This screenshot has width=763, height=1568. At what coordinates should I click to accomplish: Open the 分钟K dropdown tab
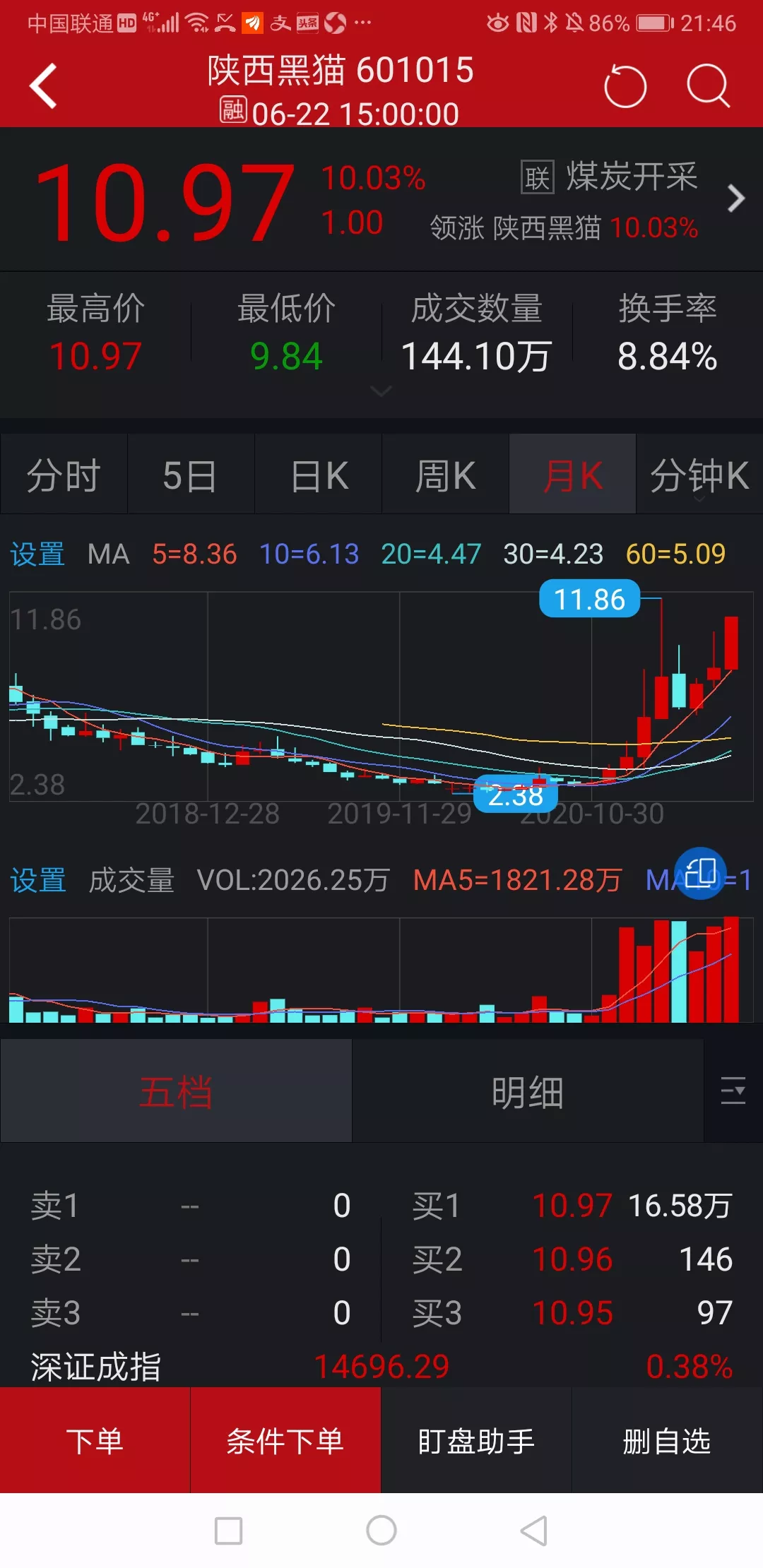pyautogui.click(x=699, y=476)
